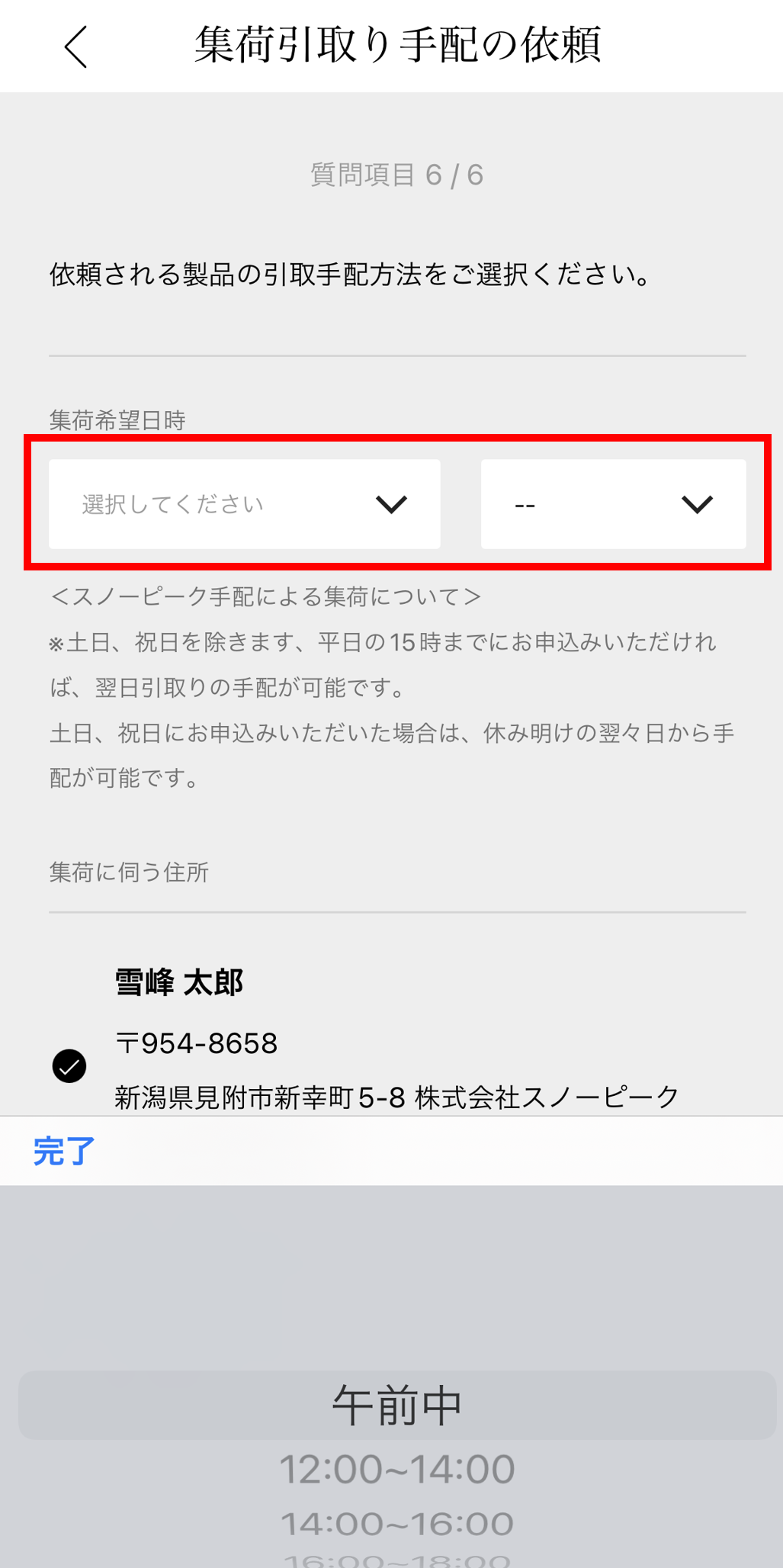Open the 選択してください pickup date dropdown

click(244, 504)
